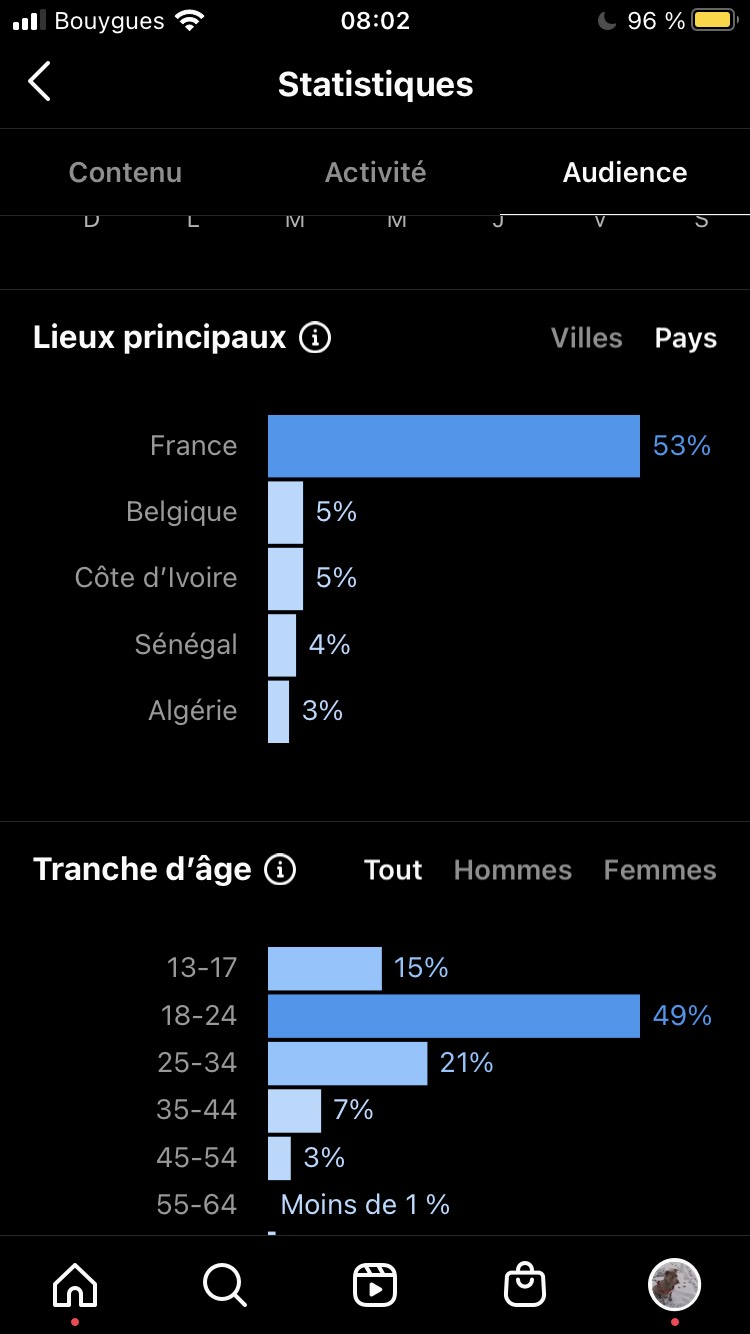Go to the home feed
The width and height of the screenshot is (750, 1334).
pos(75,1284)
